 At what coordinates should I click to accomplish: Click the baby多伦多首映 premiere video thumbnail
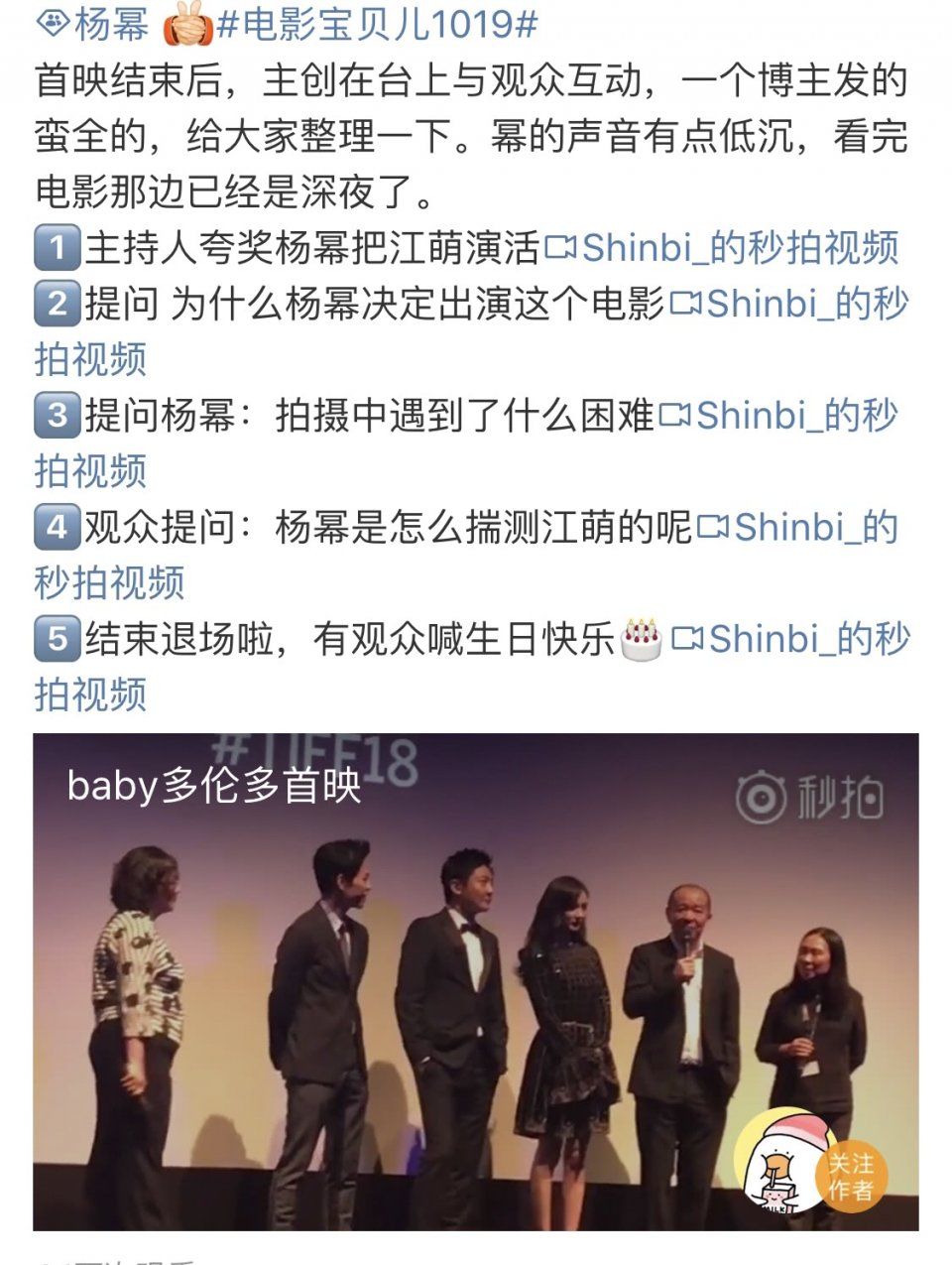tap(476, 982)
